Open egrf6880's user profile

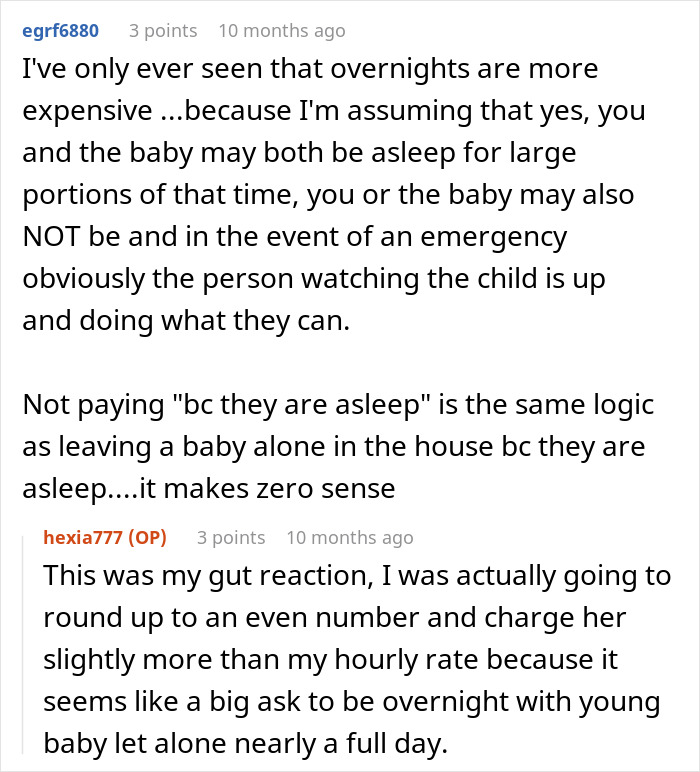60,31
